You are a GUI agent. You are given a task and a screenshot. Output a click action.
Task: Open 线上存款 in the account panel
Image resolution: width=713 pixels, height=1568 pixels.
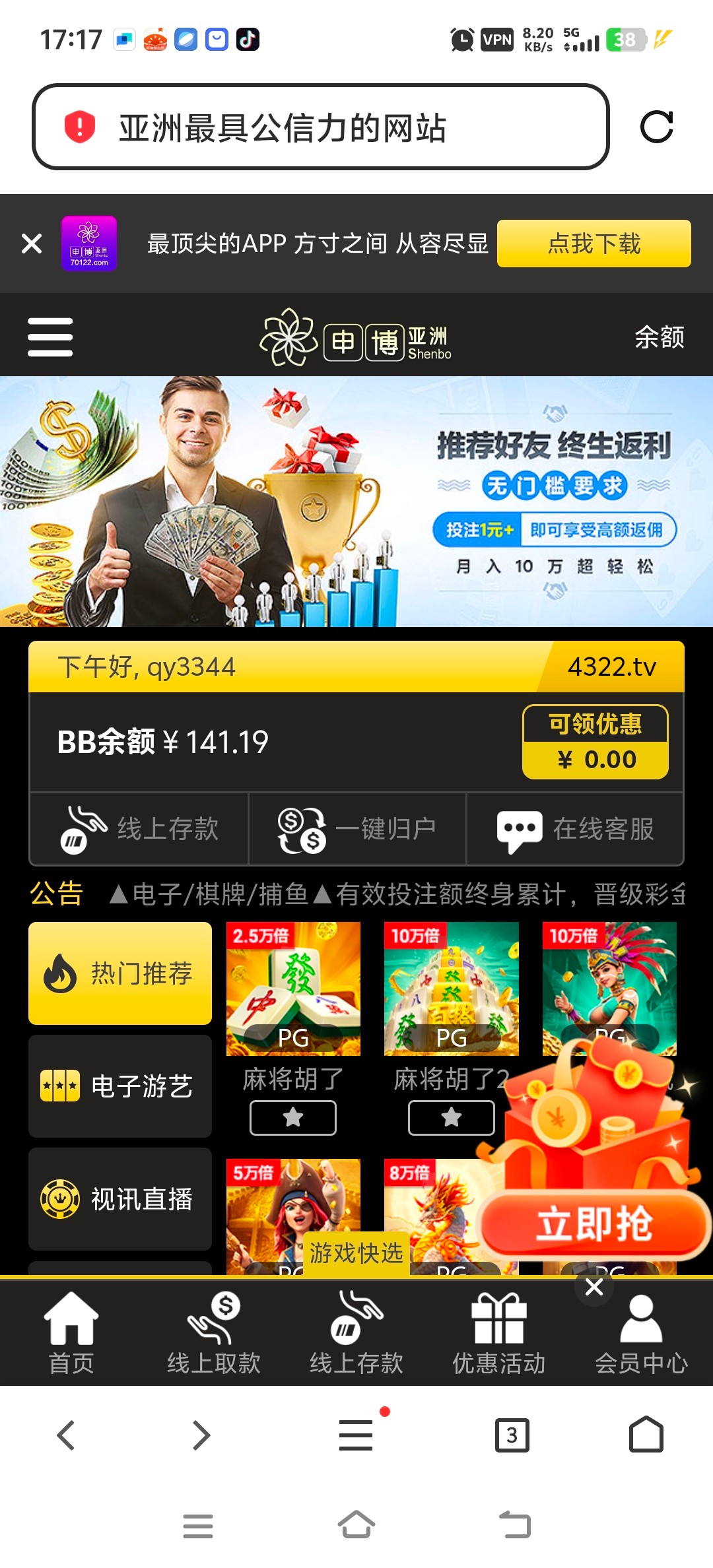[x=139, y=829]
